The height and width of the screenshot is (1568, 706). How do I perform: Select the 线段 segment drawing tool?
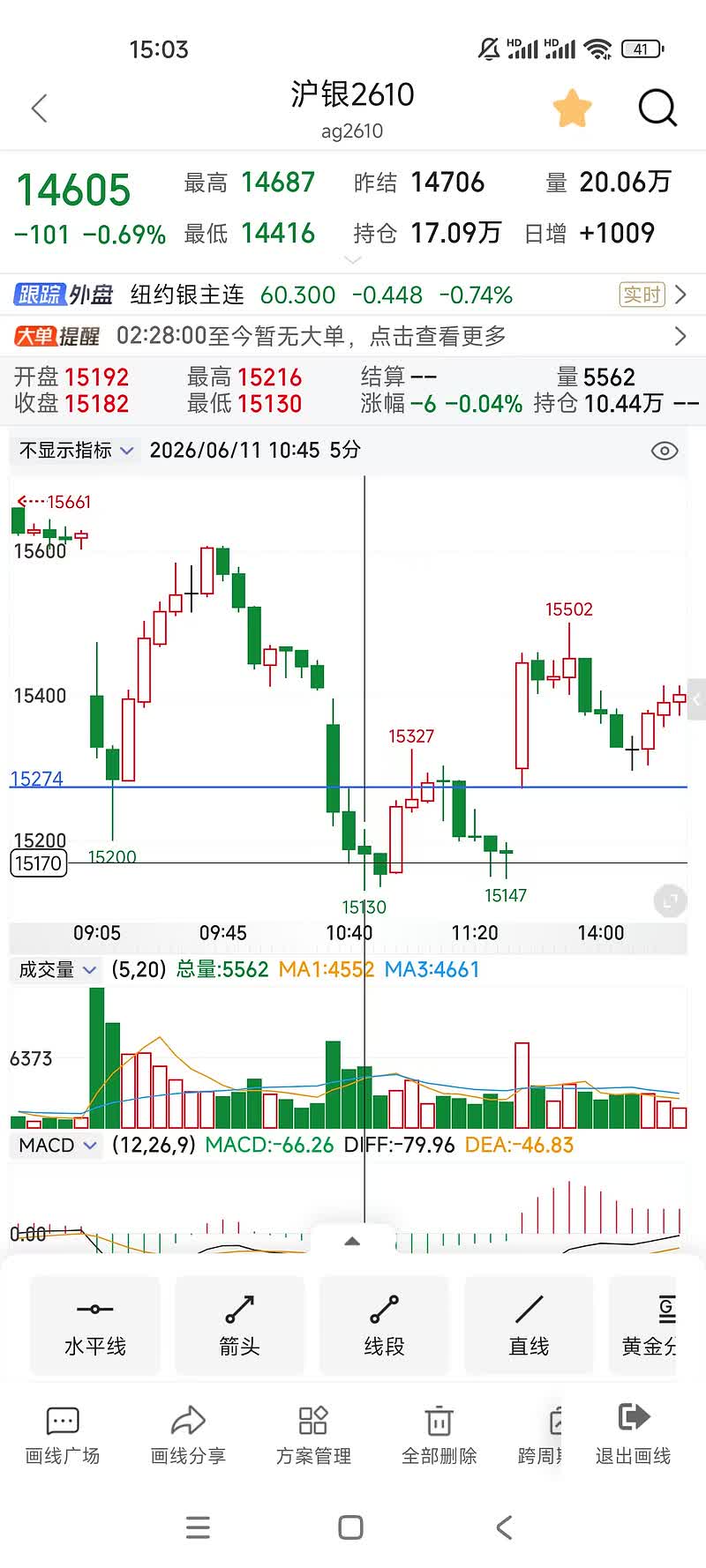click(x=384, y=1326)
